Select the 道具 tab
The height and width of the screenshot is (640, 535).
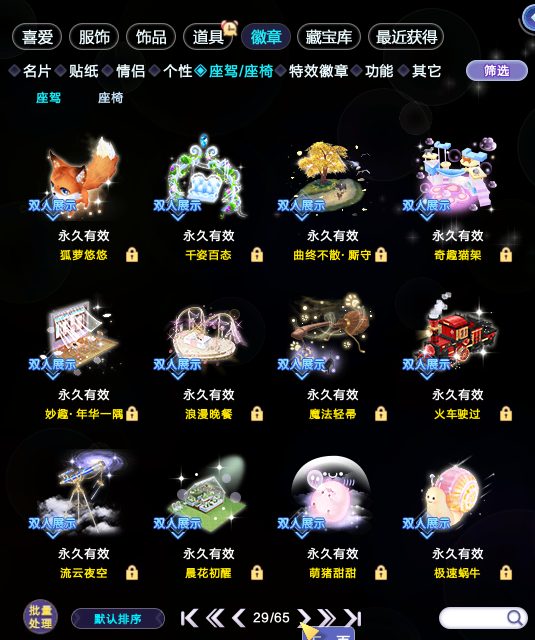(x=209, y=37)
